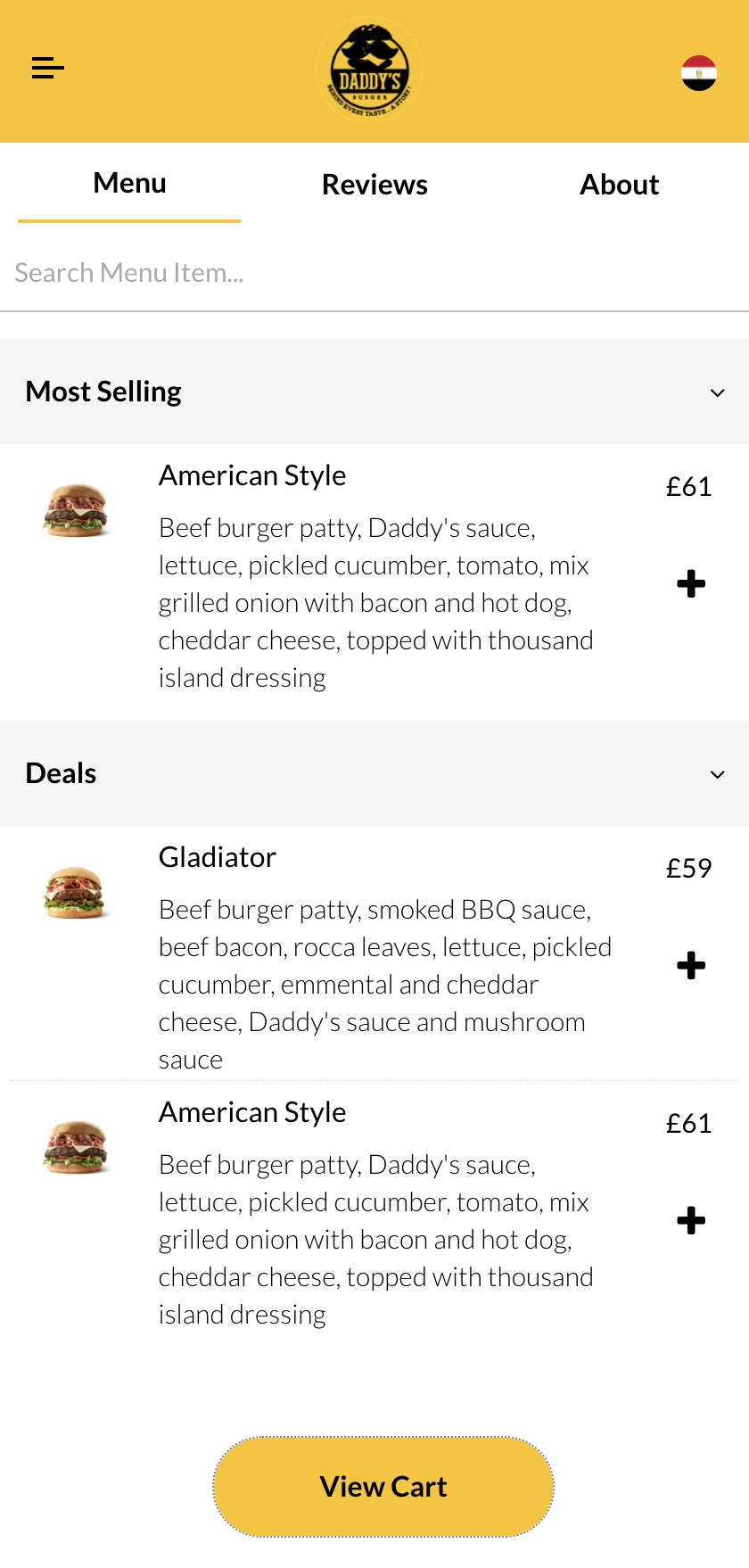This screenshot has width=749, height=1568.
Task: Collapse the Deals section
Action: (x=717, y=774)
